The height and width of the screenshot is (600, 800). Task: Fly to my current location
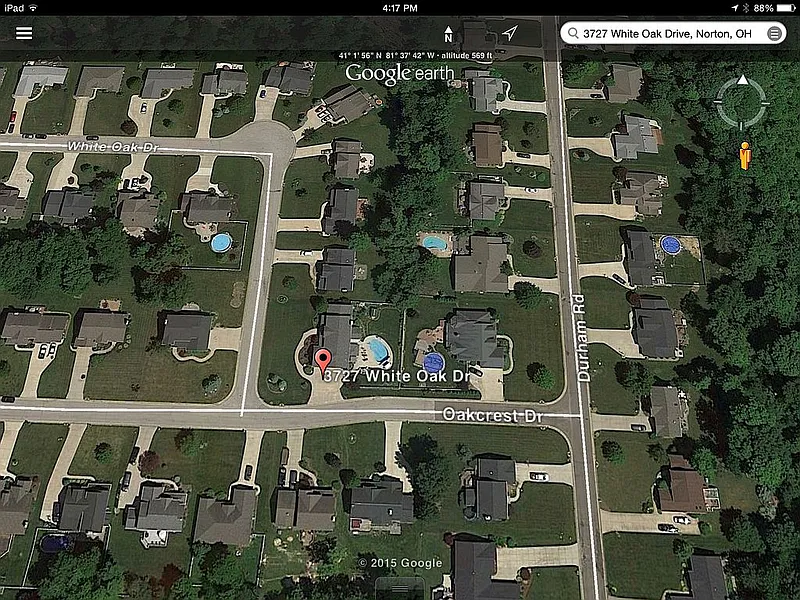510,33
